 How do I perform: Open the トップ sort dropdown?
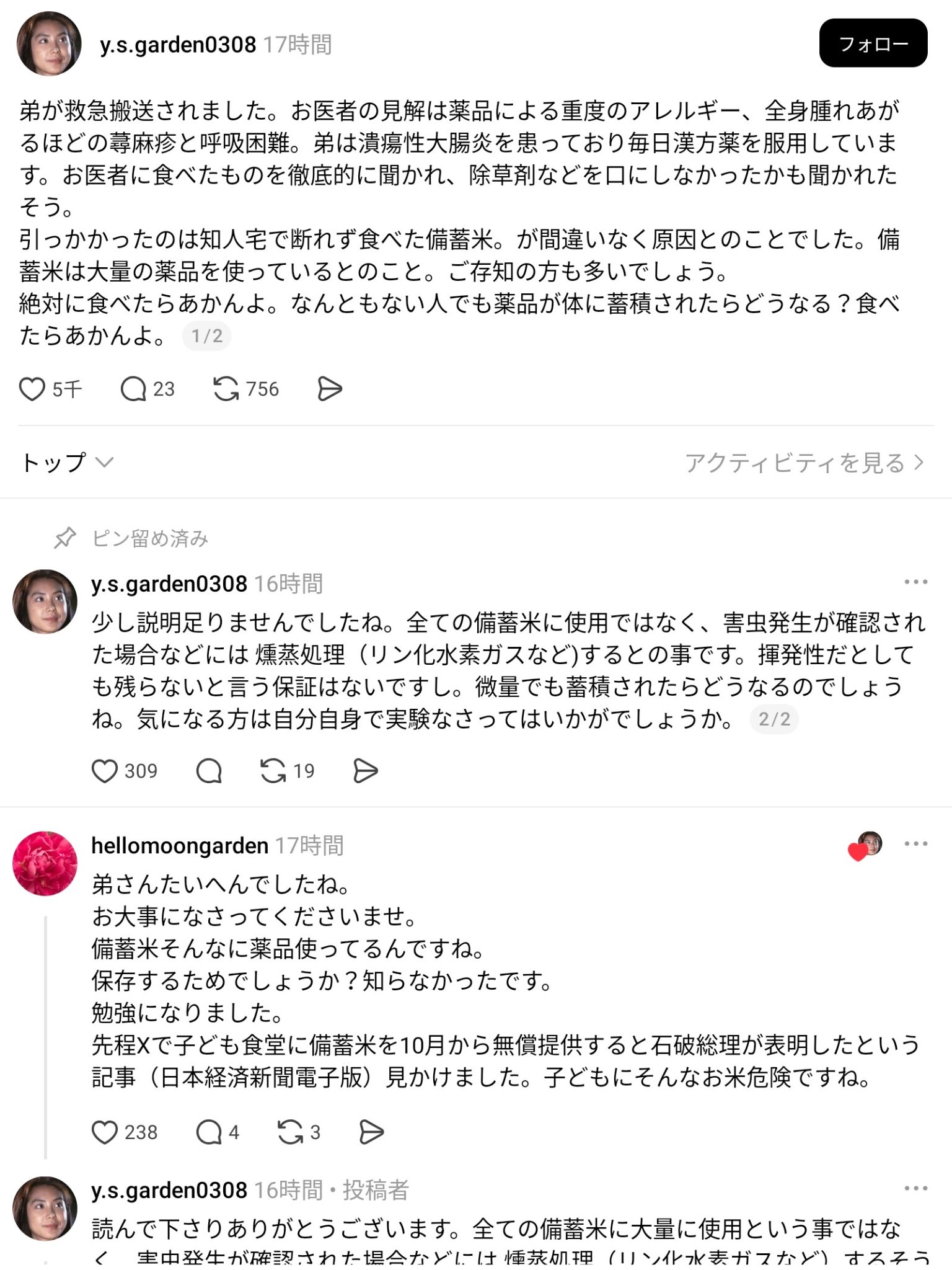[67, 462]
